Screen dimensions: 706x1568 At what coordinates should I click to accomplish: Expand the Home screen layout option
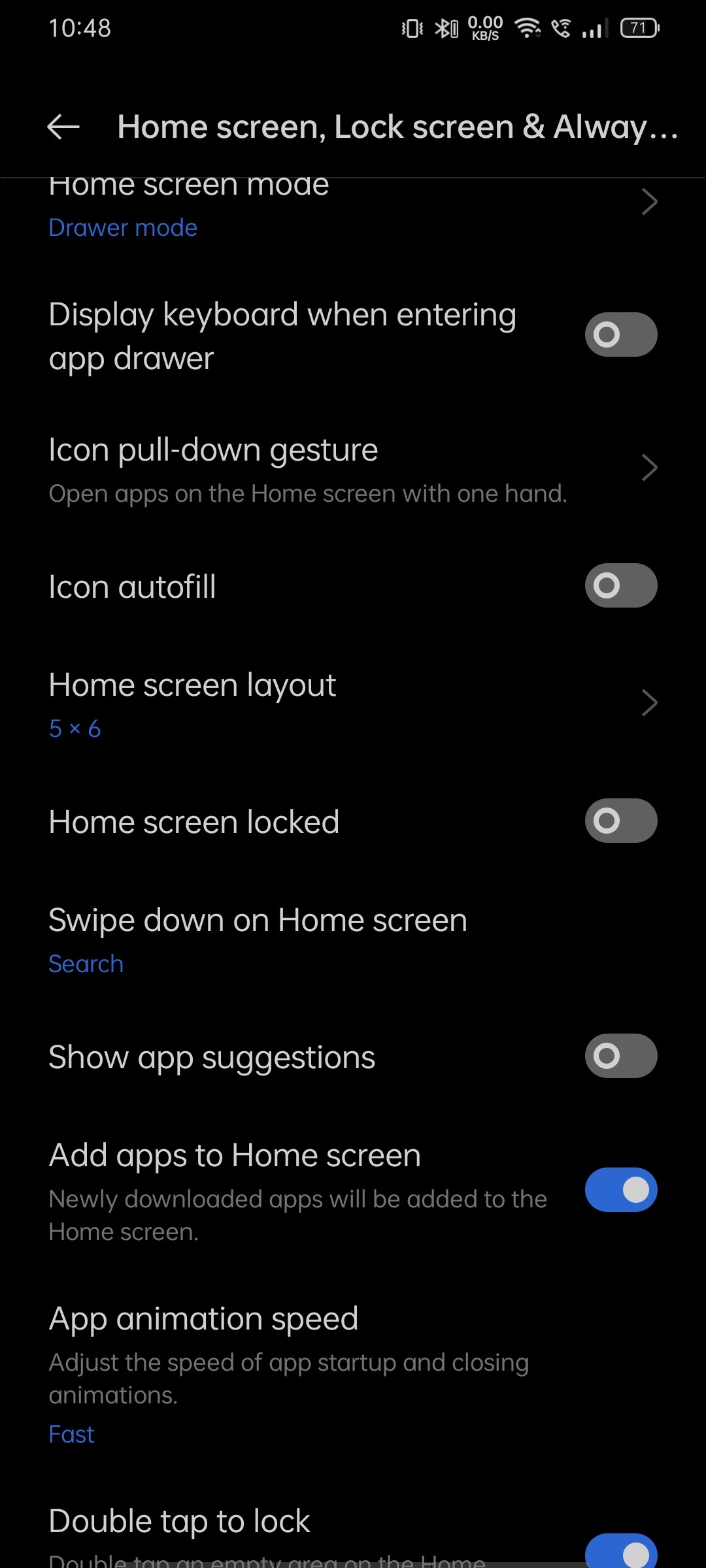pos(353,703)
